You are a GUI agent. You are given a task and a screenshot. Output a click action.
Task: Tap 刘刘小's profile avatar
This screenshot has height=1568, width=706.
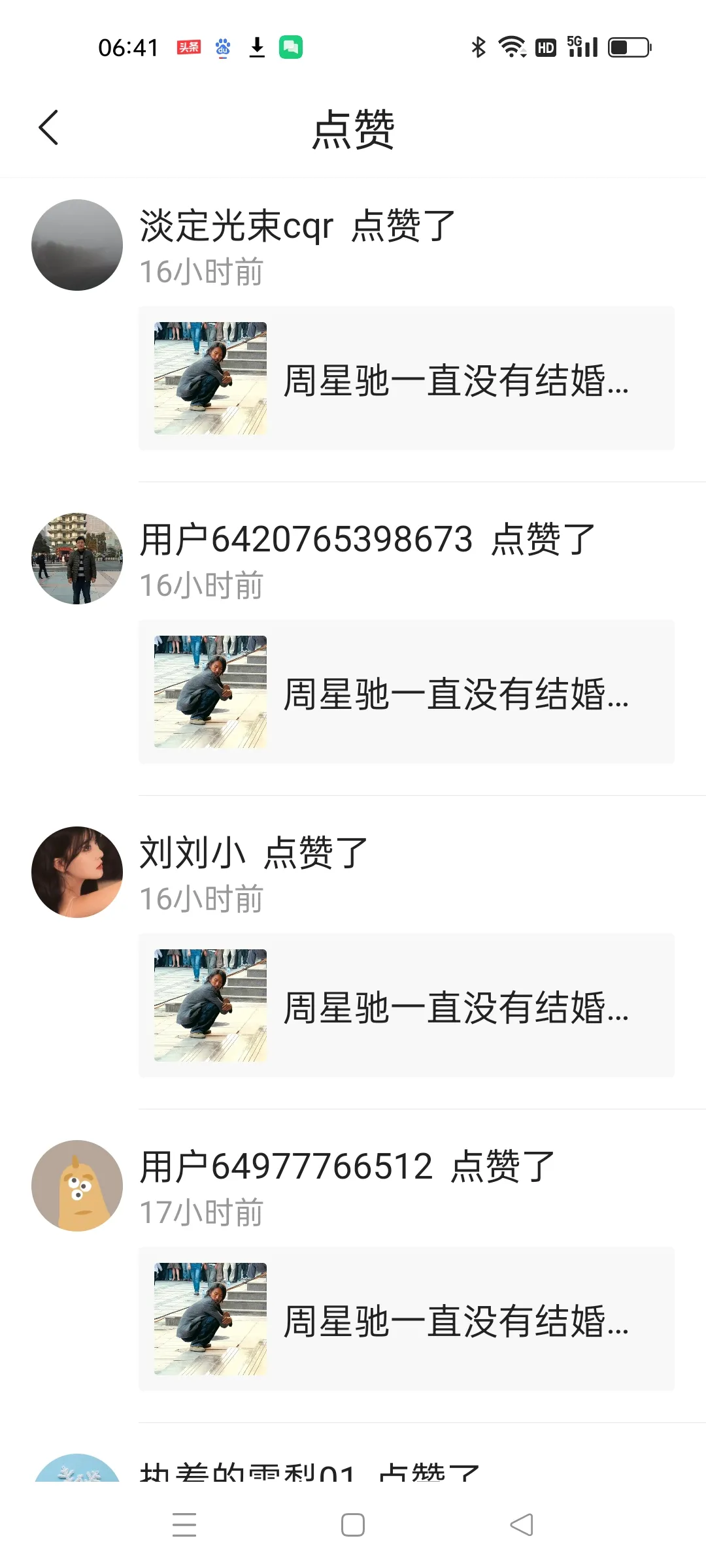point(77,872)
